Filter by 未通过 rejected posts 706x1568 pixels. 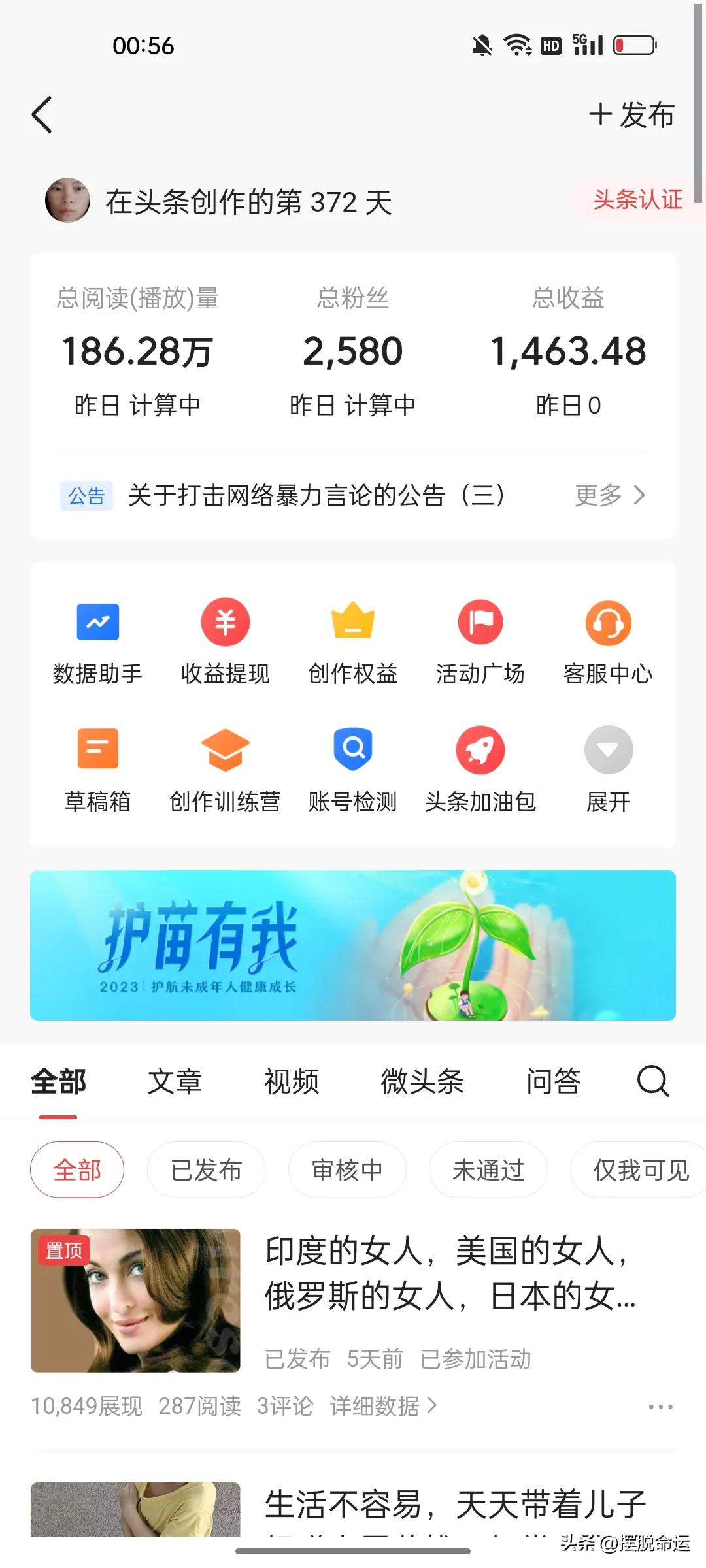pos(487,1169)
